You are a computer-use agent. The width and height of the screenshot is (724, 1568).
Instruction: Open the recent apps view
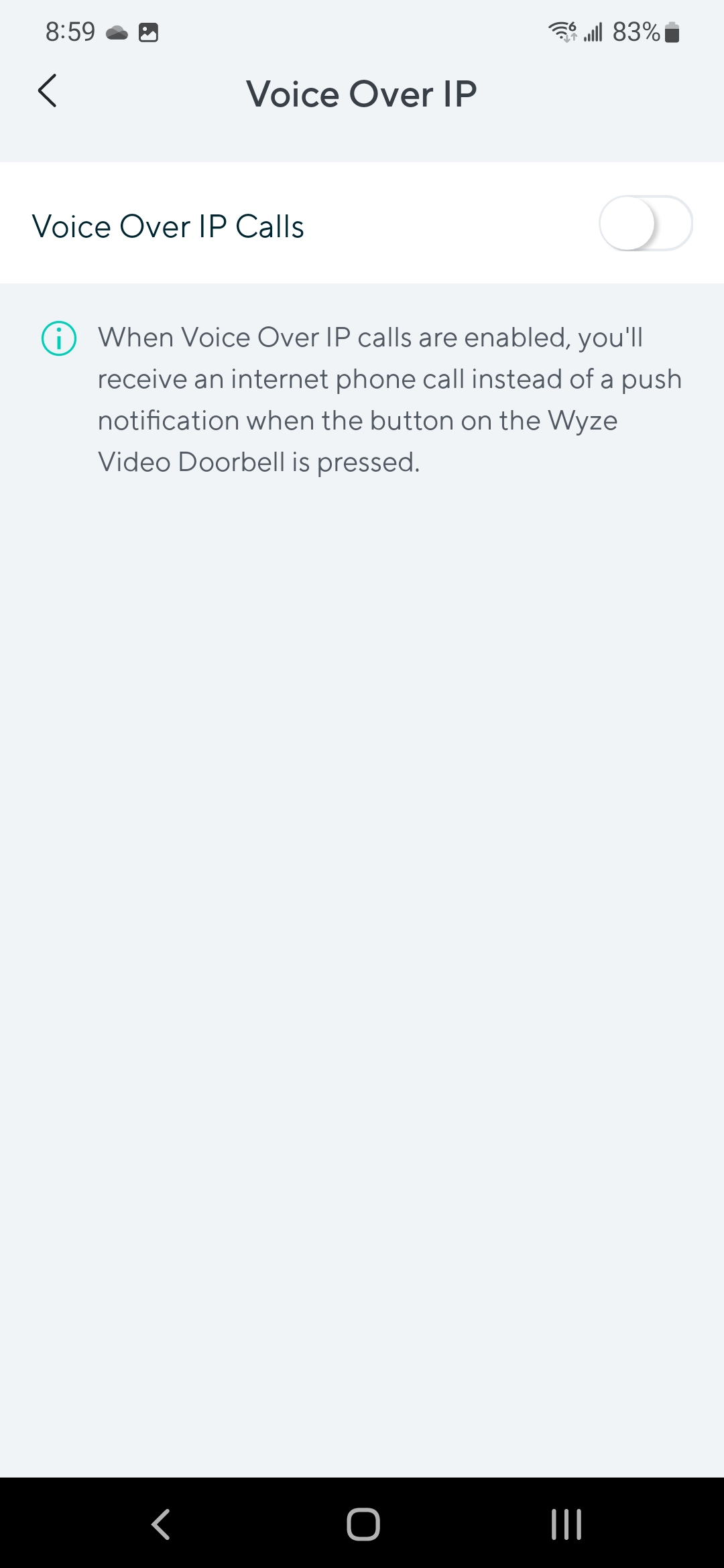click(566, 1524)
